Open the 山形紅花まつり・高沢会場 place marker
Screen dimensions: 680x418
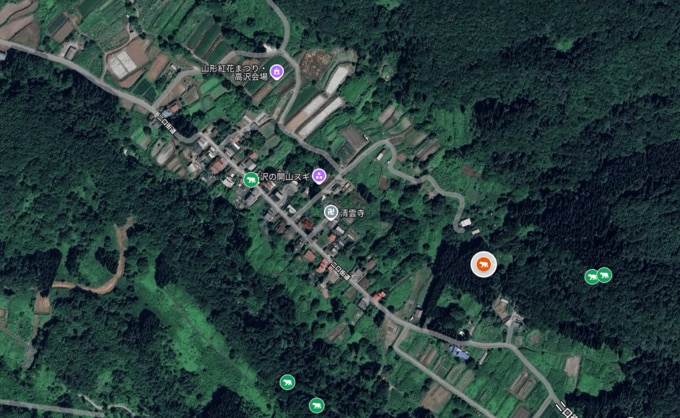pos(277,71)
